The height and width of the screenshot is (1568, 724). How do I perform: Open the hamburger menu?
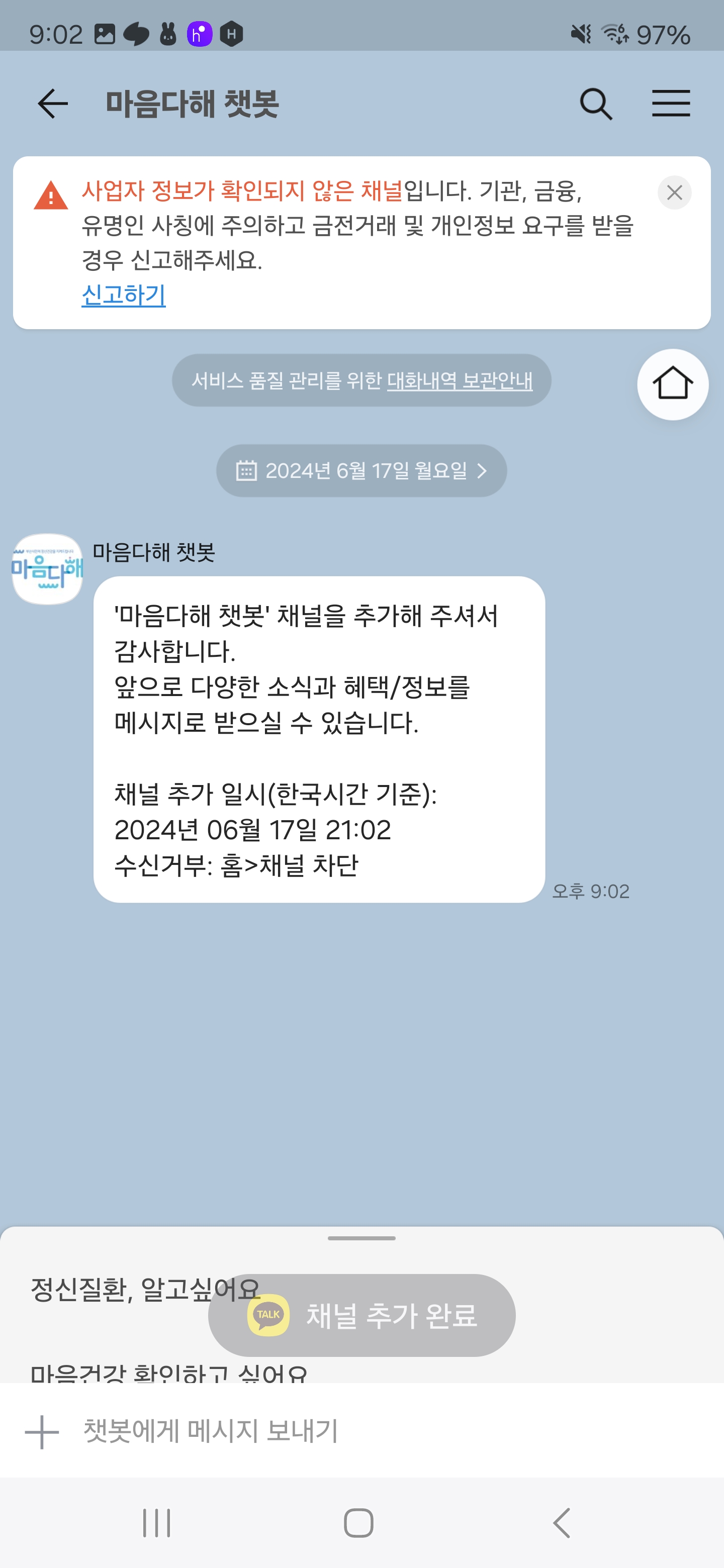pyautogui.click(x=670, y=104)
